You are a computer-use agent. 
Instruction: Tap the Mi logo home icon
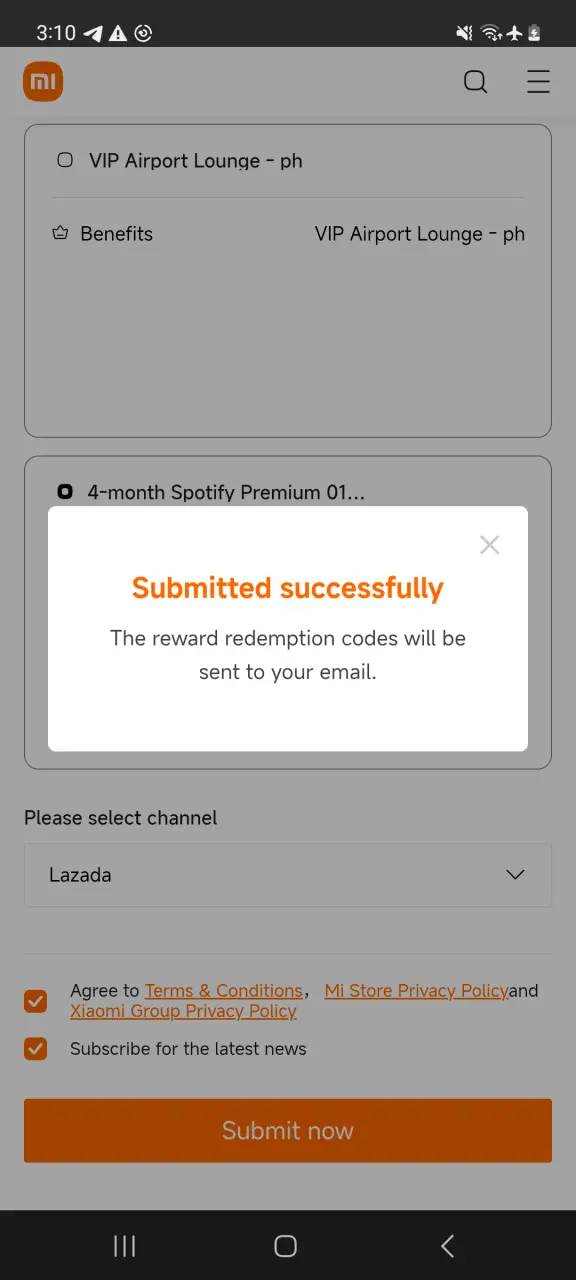[x=43, y=81]
